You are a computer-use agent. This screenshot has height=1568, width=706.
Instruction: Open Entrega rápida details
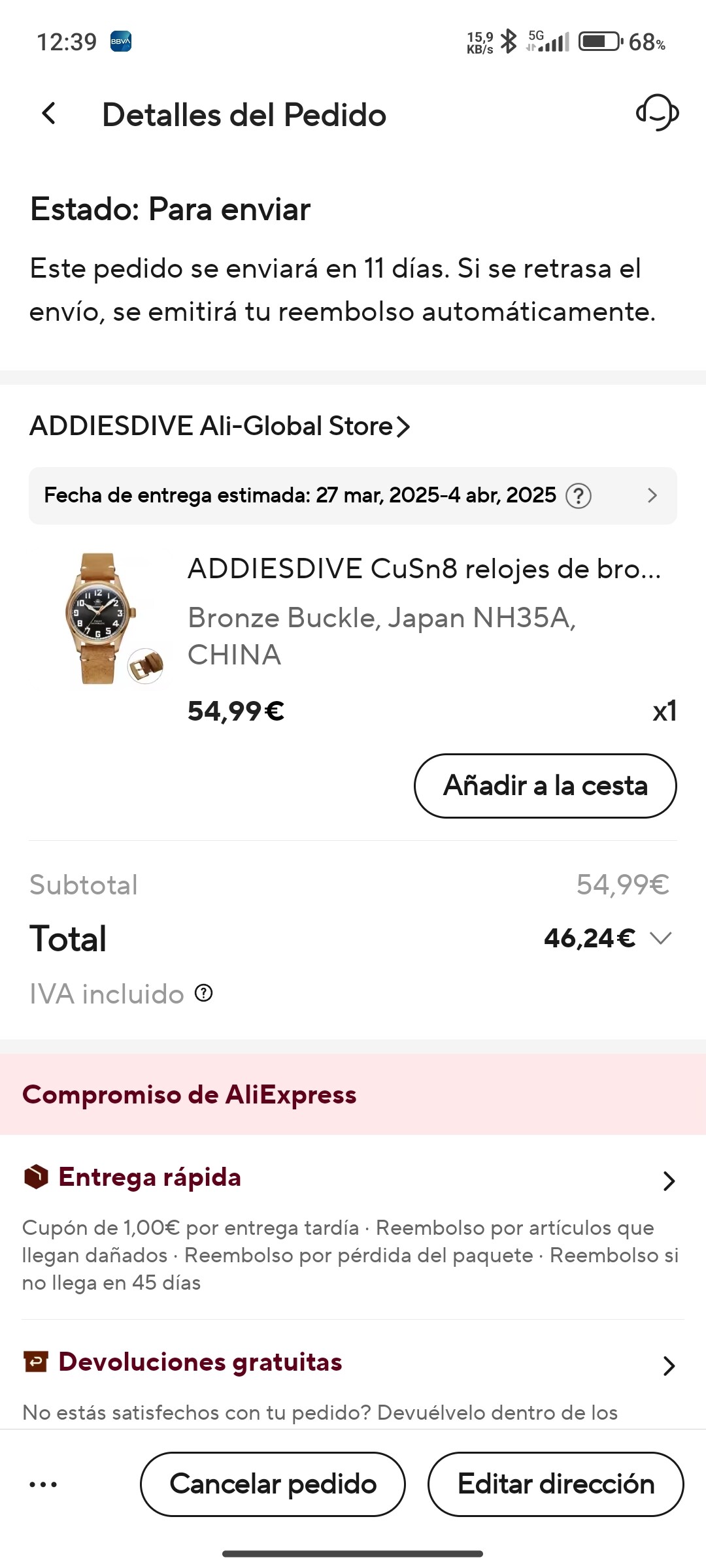(668, 1181)
